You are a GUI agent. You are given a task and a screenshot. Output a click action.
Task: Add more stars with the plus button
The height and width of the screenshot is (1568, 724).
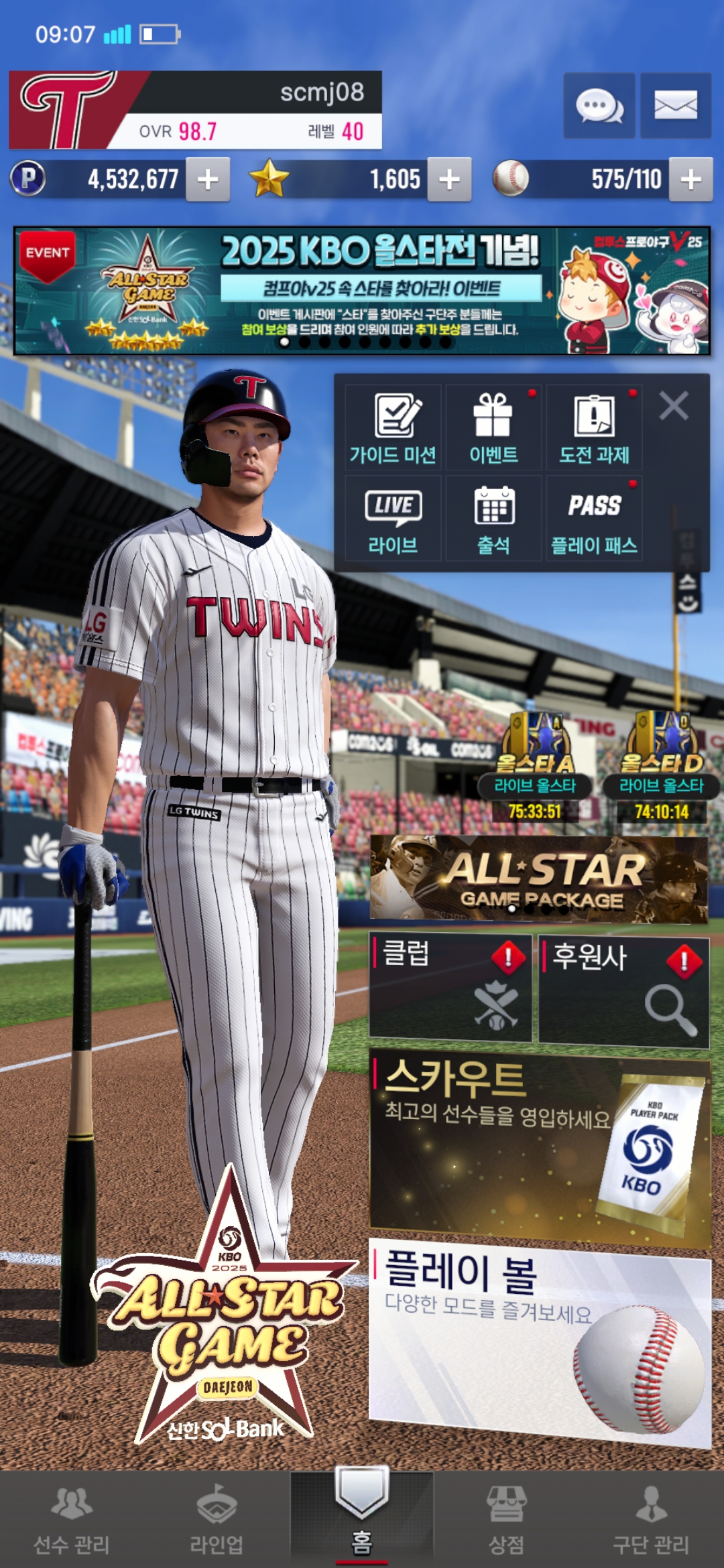tap(449, 180)
